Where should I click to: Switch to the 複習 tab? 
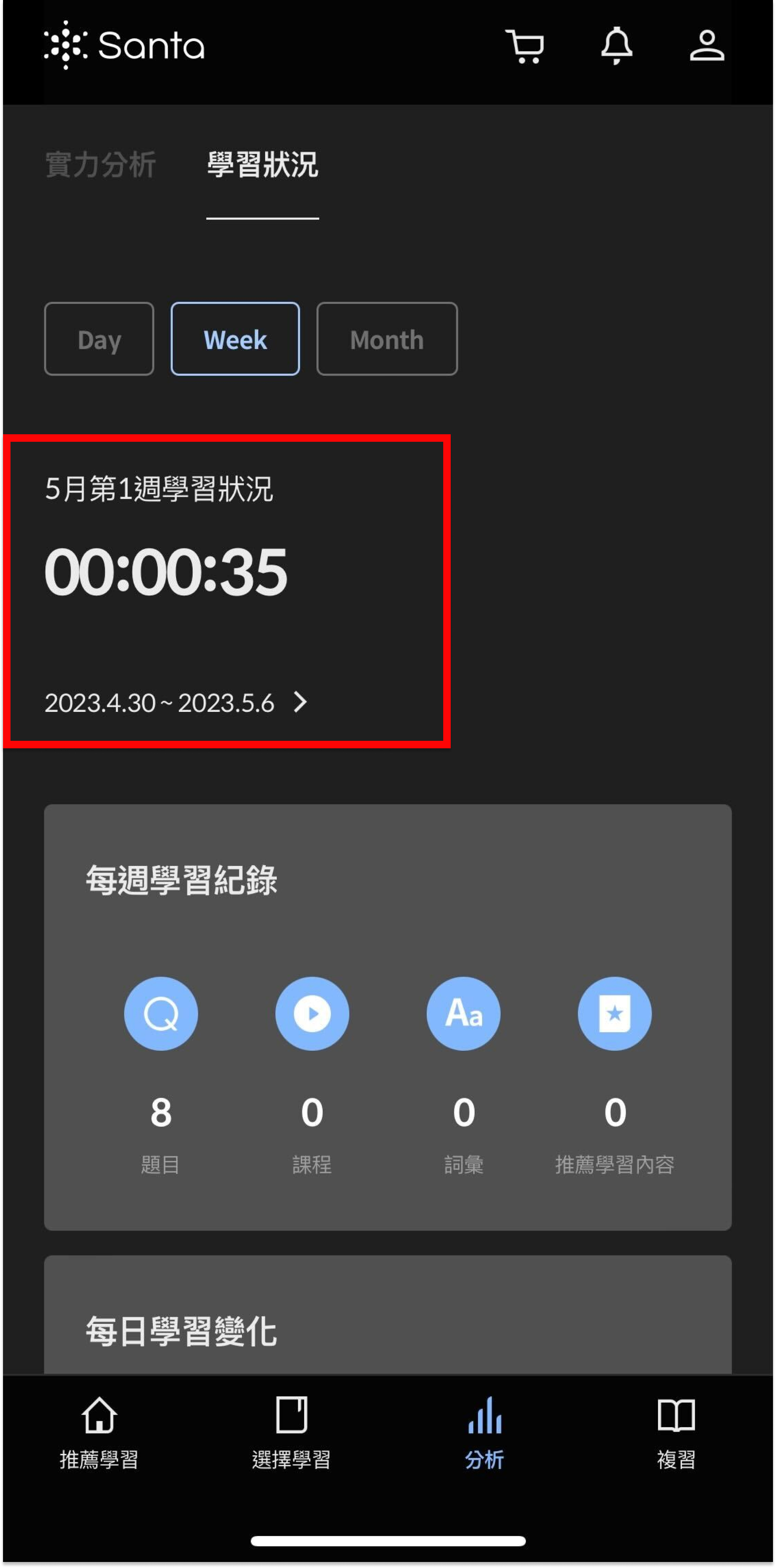(676, 1434)
